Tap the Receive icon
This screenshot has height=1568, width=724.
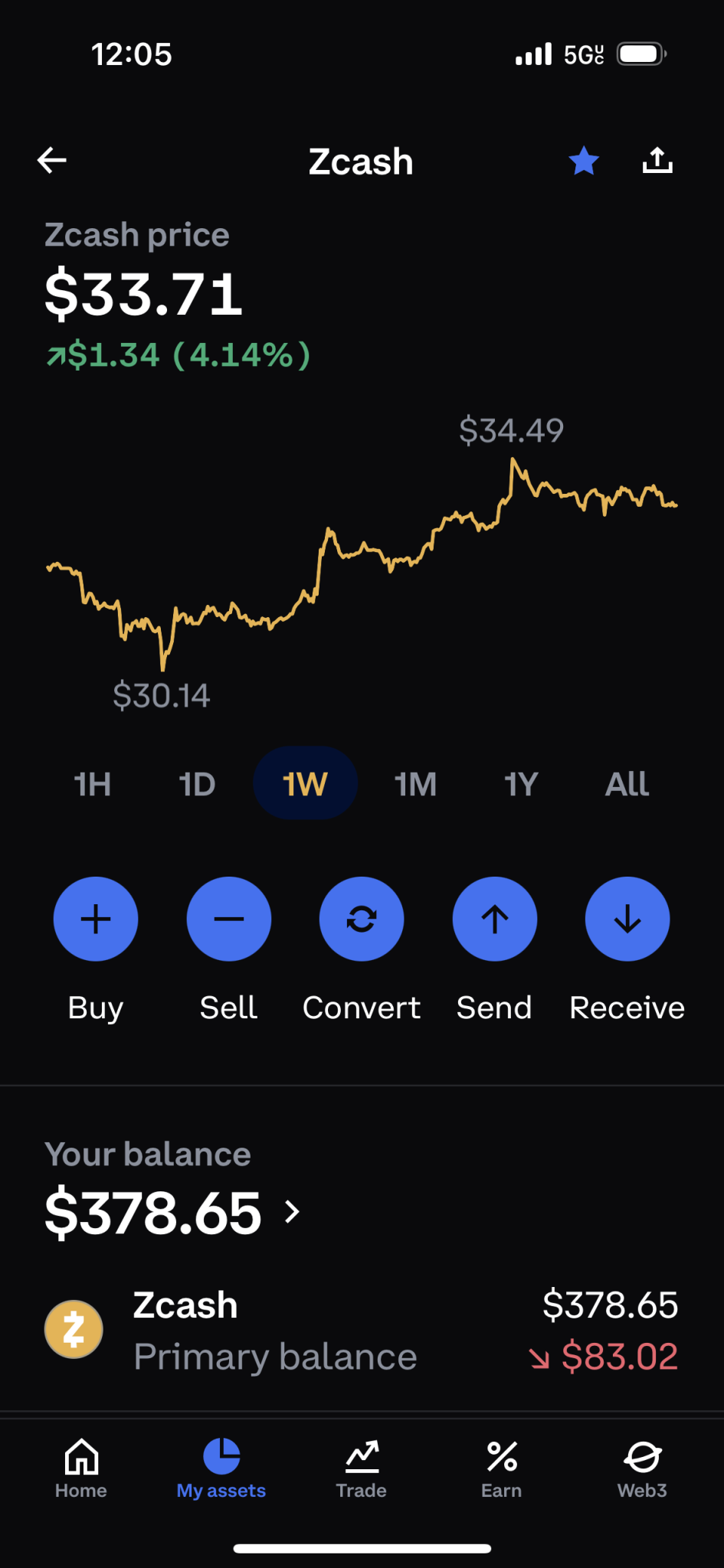[x=627, y=919]
